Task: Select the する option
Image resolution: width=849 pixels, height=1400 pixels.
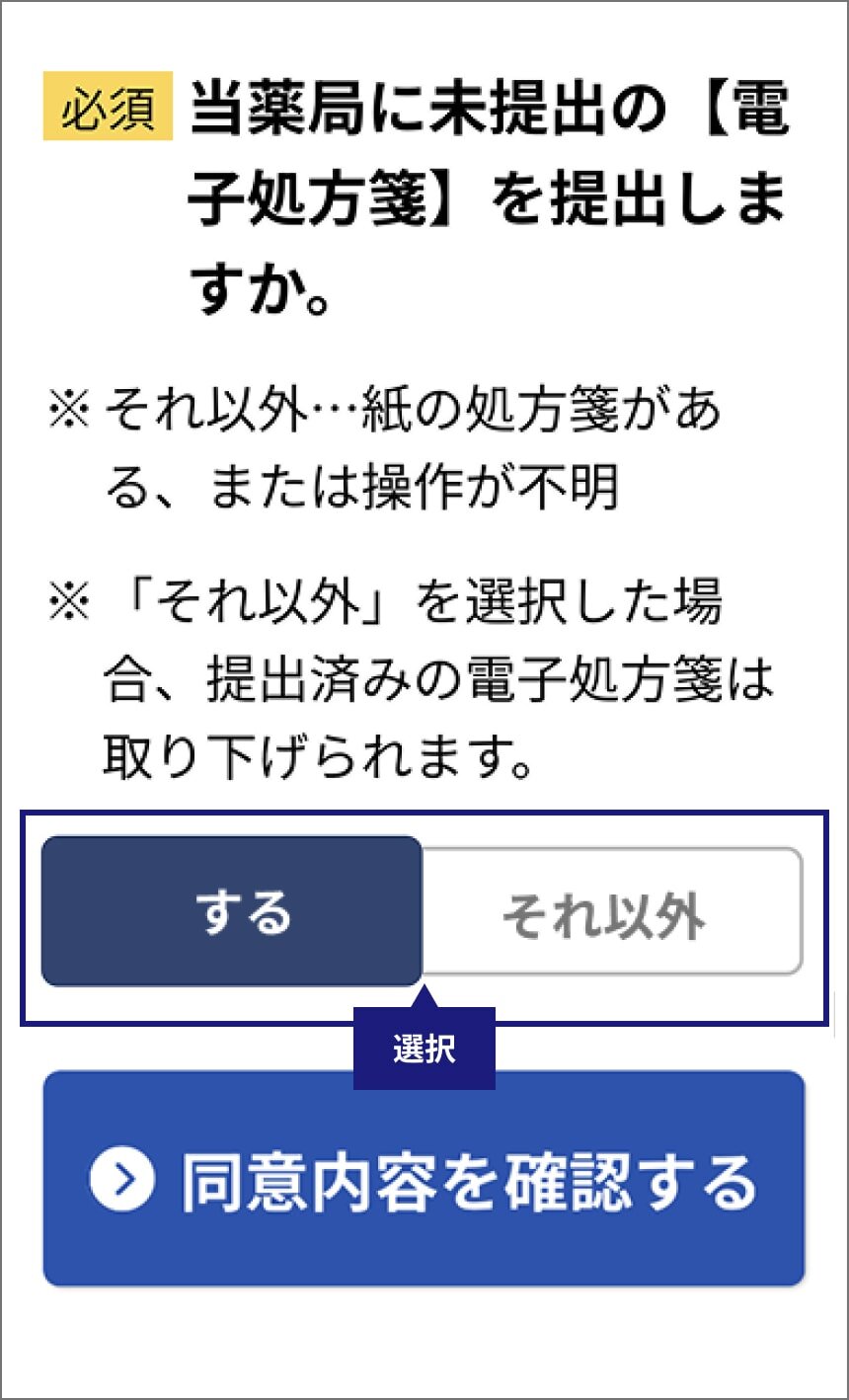Action: [x=232, y=911]
